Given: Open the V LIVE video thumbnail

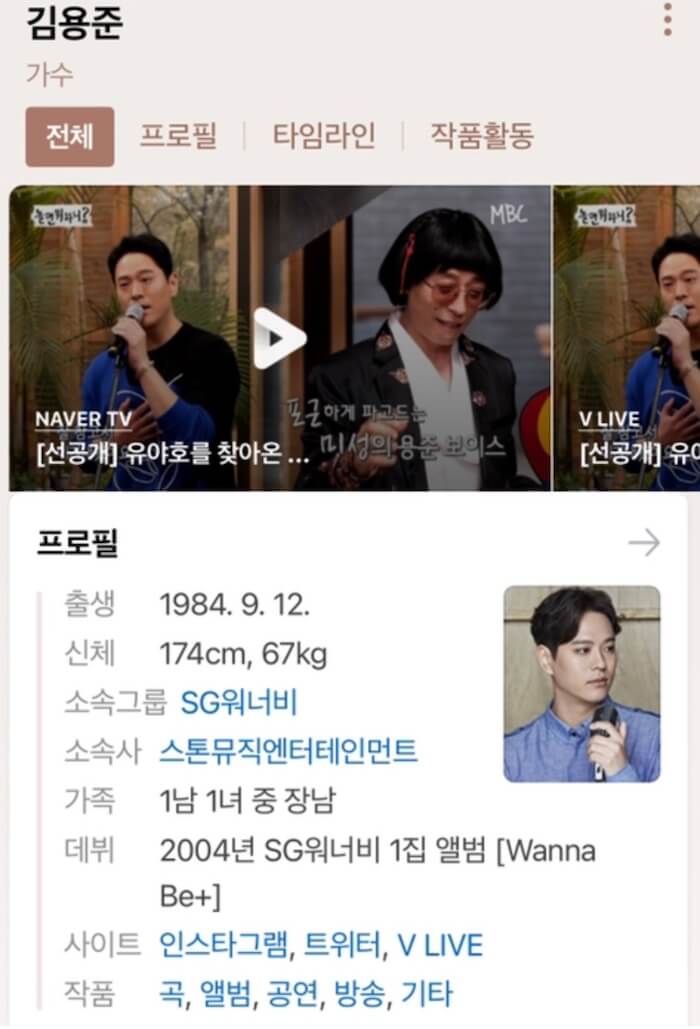Looking at the screenshot, I should click(x=628, y=338).
